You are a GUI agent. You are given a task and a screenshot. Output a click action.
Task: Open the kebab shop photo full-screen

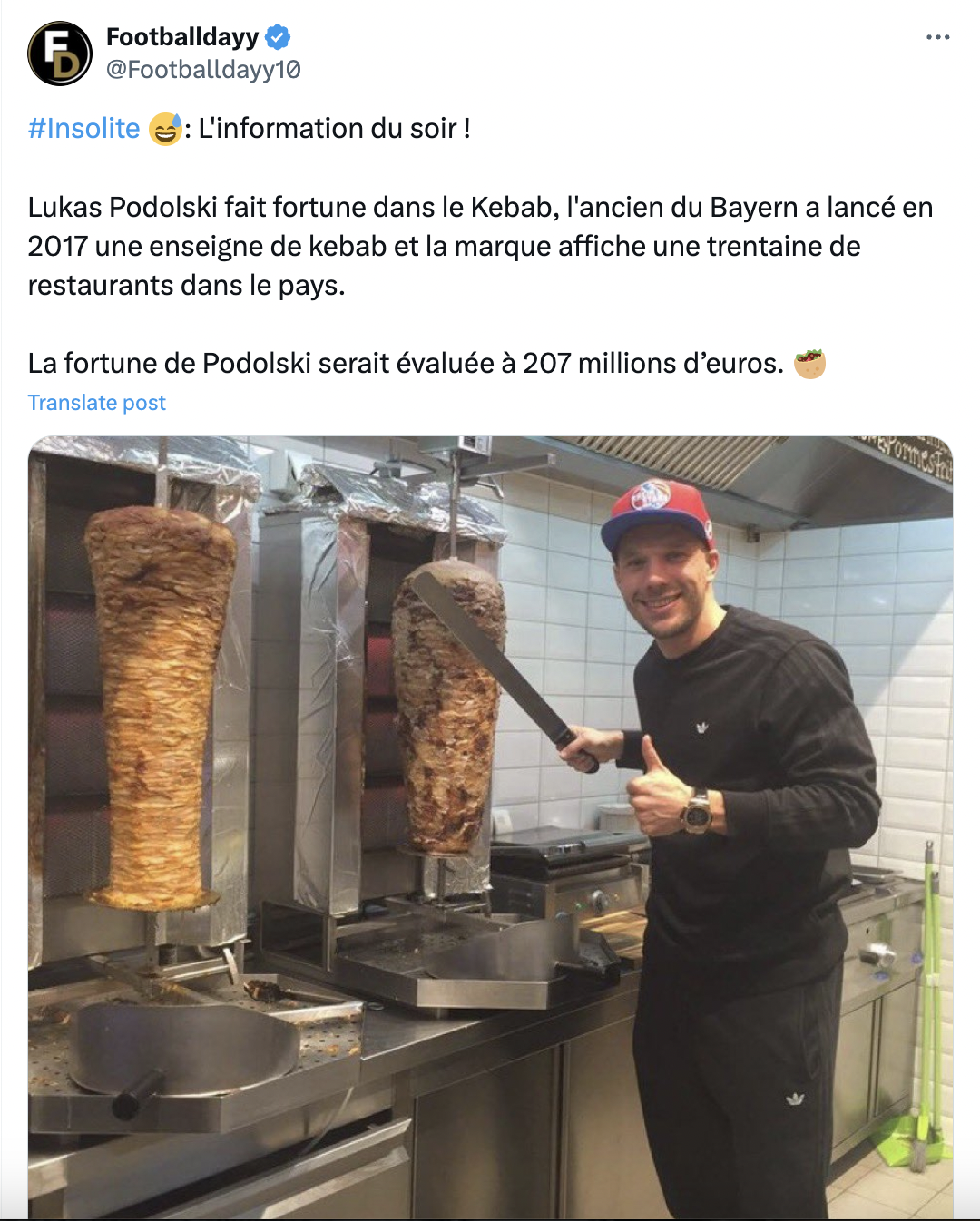tap(490, 827)
